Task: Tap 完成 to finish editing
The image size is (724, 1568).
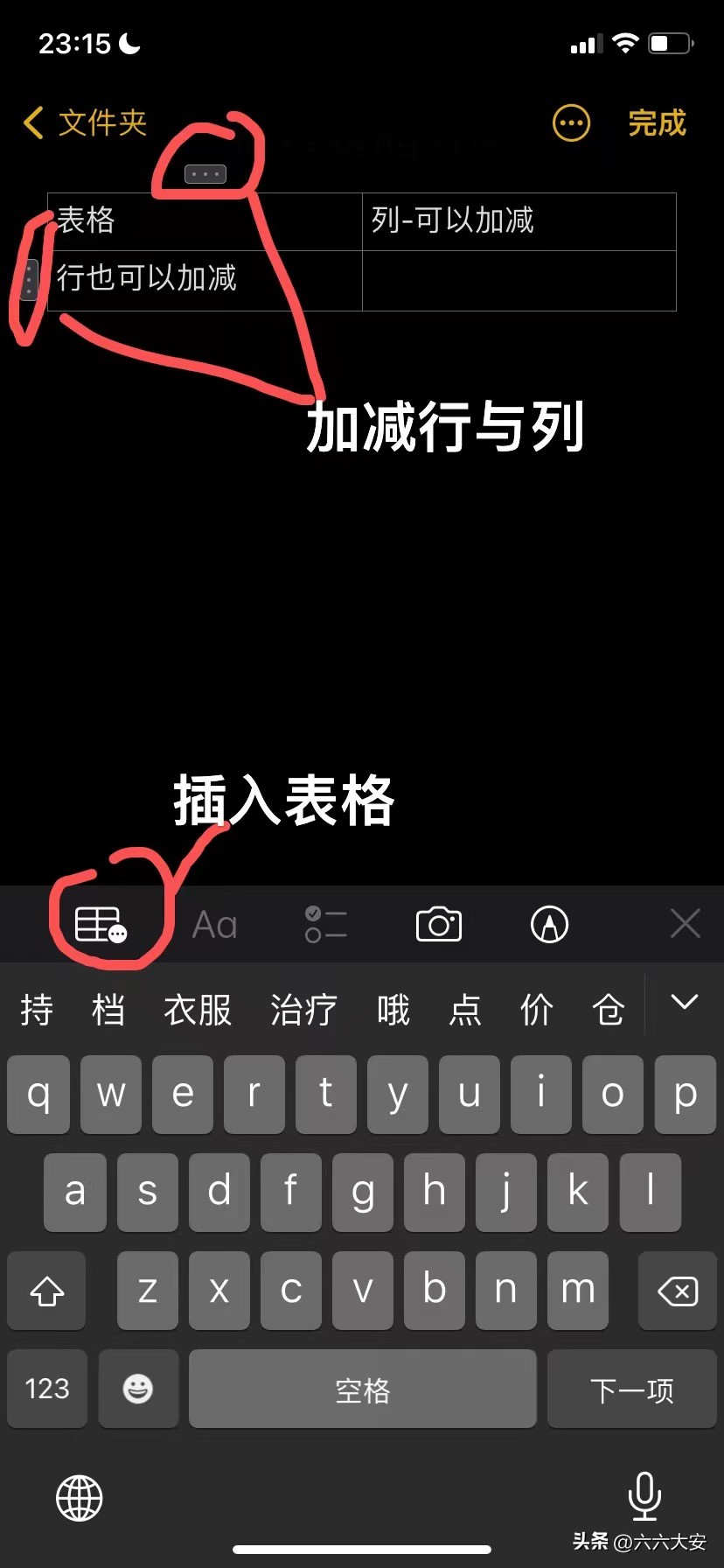Action: (x=657, y=123)
